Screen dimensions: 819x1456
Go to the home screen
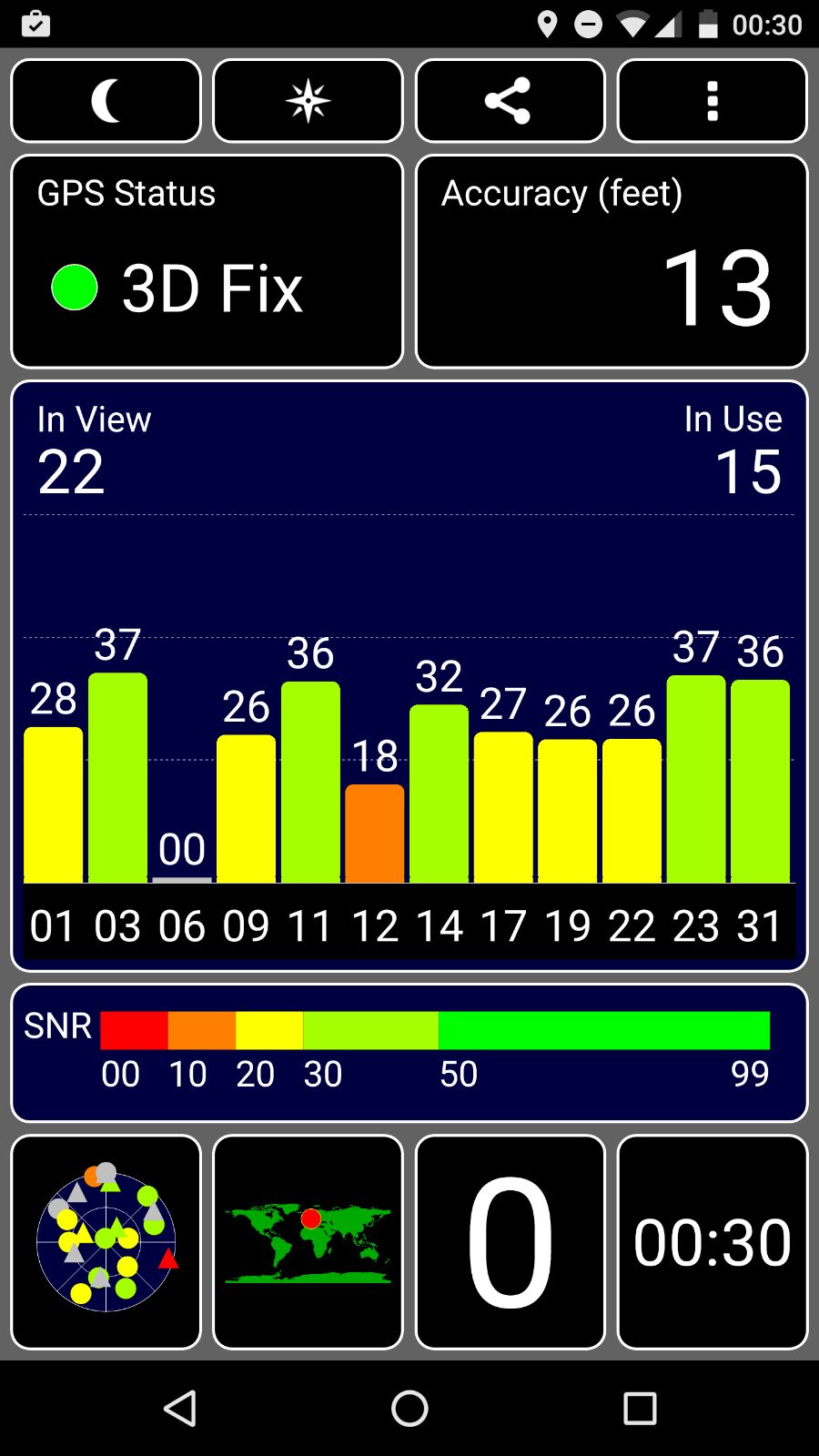click(409, 1408)
